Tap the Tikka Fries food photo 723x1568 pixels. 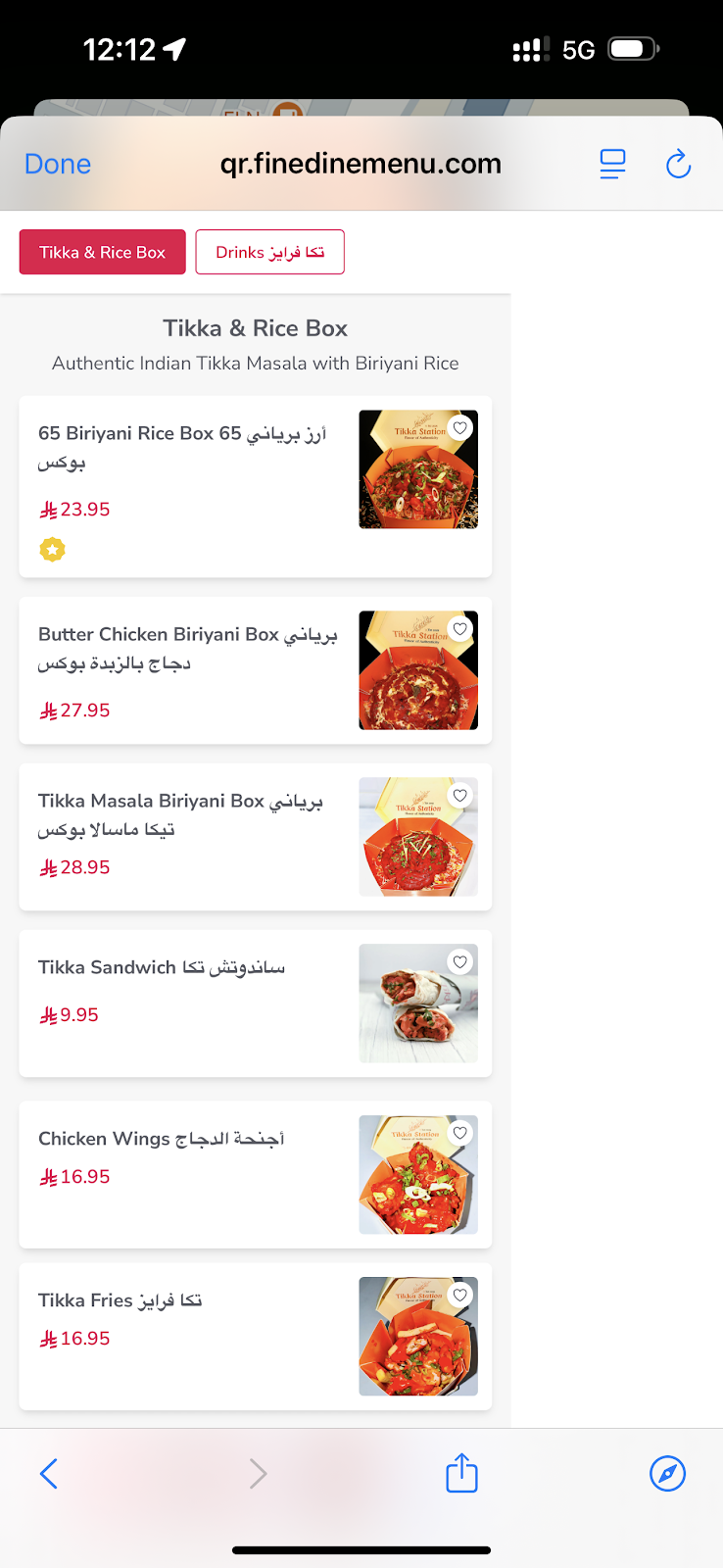point(418,1336)
